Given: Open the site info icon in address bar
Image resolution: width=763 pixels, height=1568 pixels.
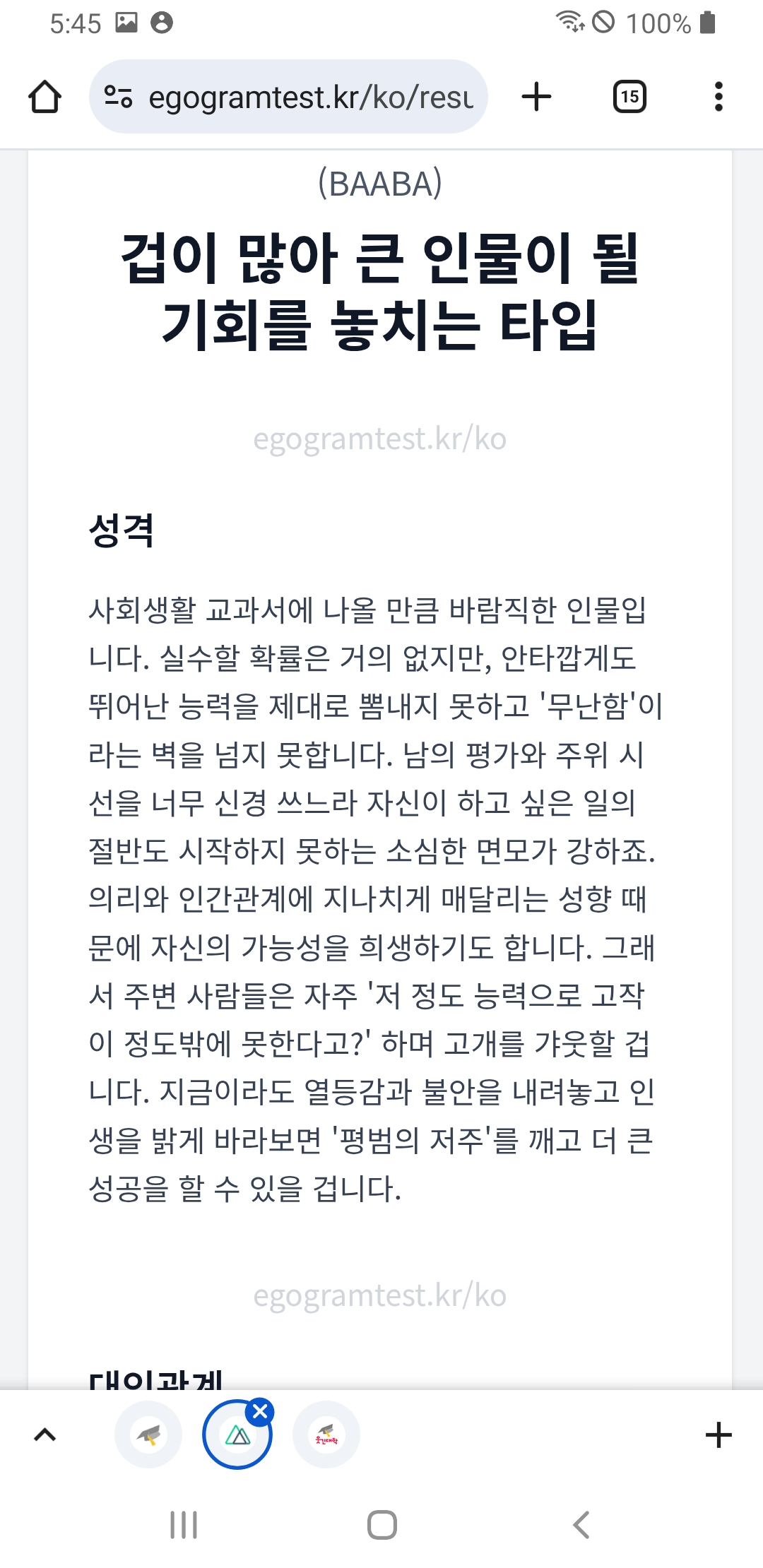Looking at the screenshot, I should (118, 97).
